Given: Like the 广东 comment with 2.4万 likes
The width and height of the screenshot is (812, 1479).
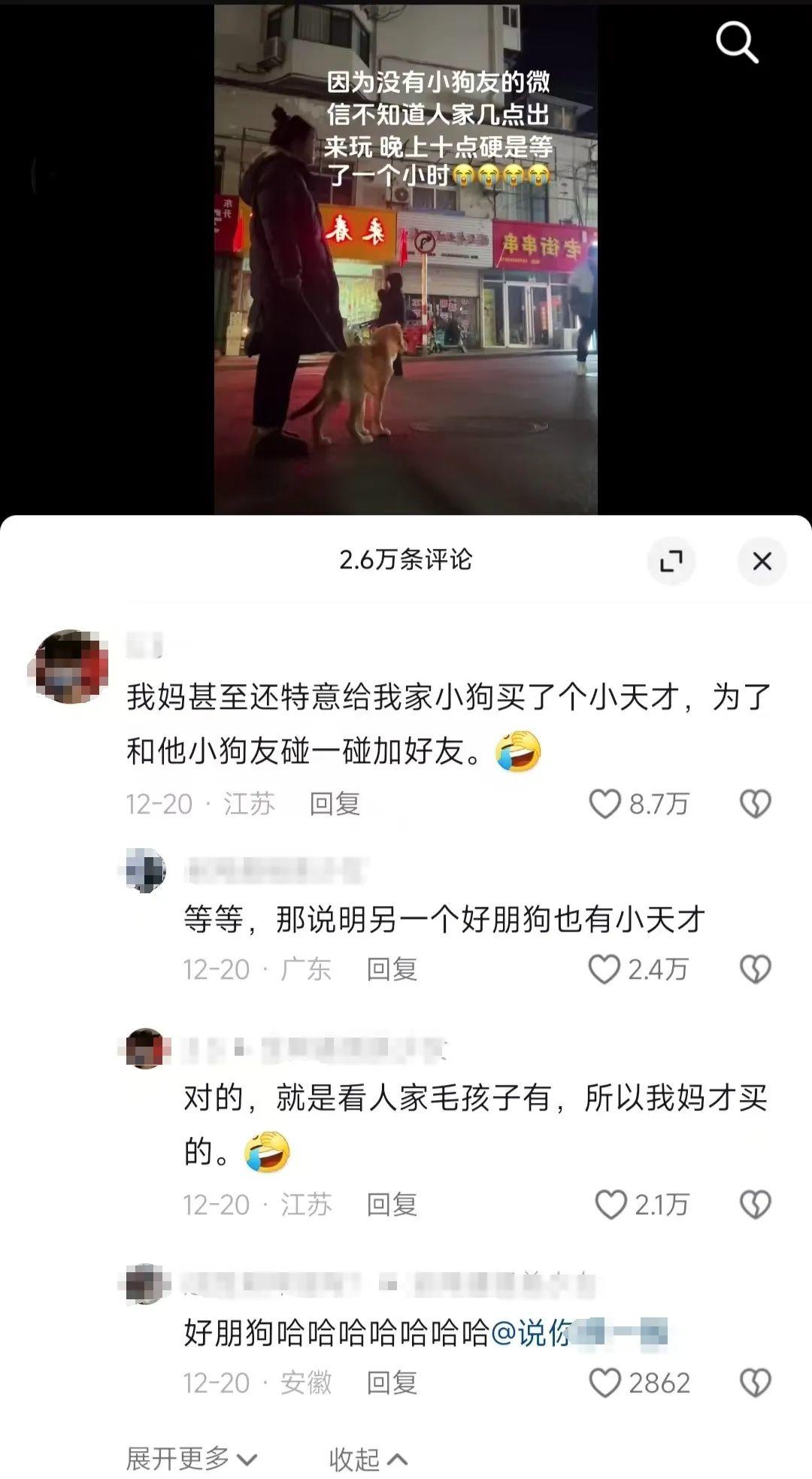Looking at the screenshot, I should point(604,969).
